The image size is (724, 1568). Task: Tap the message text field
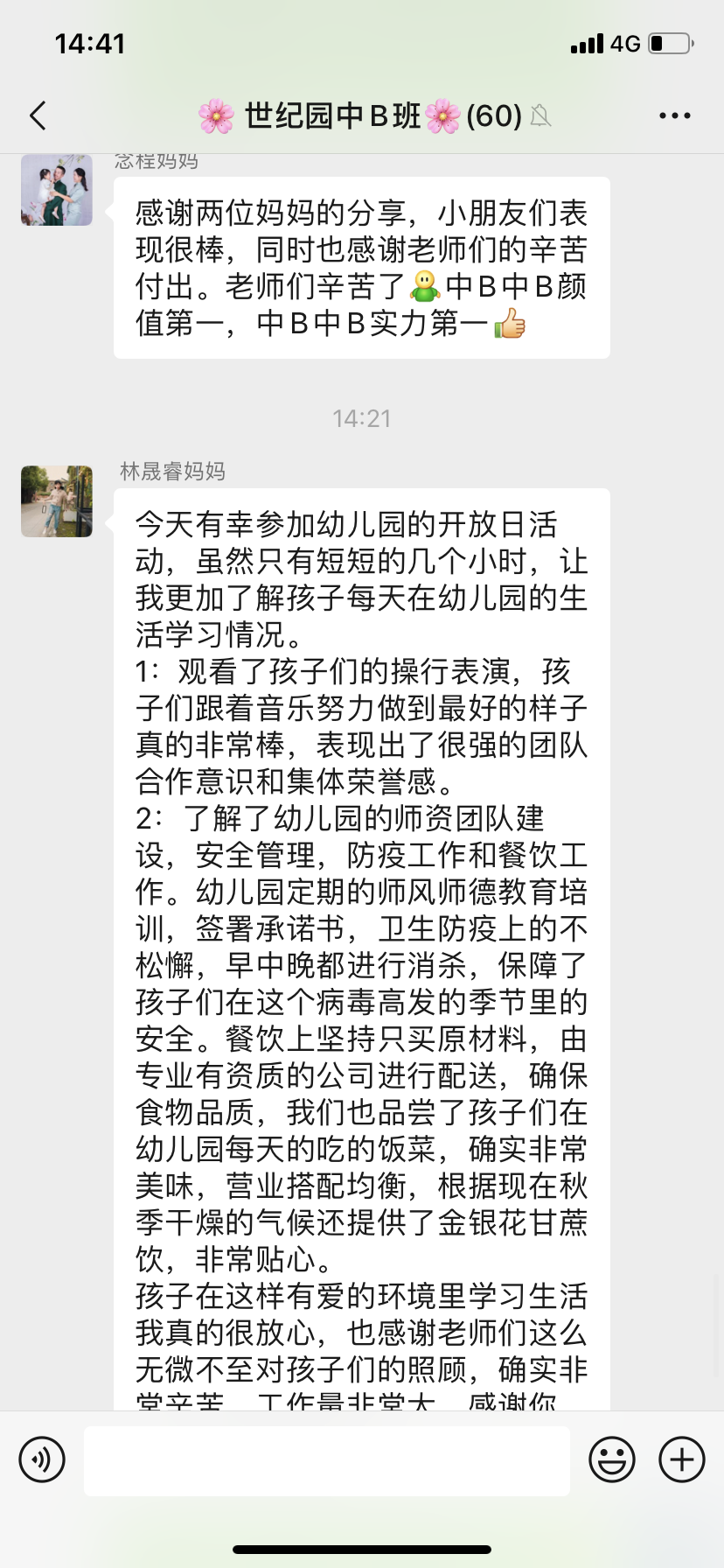click(326, 1460)
